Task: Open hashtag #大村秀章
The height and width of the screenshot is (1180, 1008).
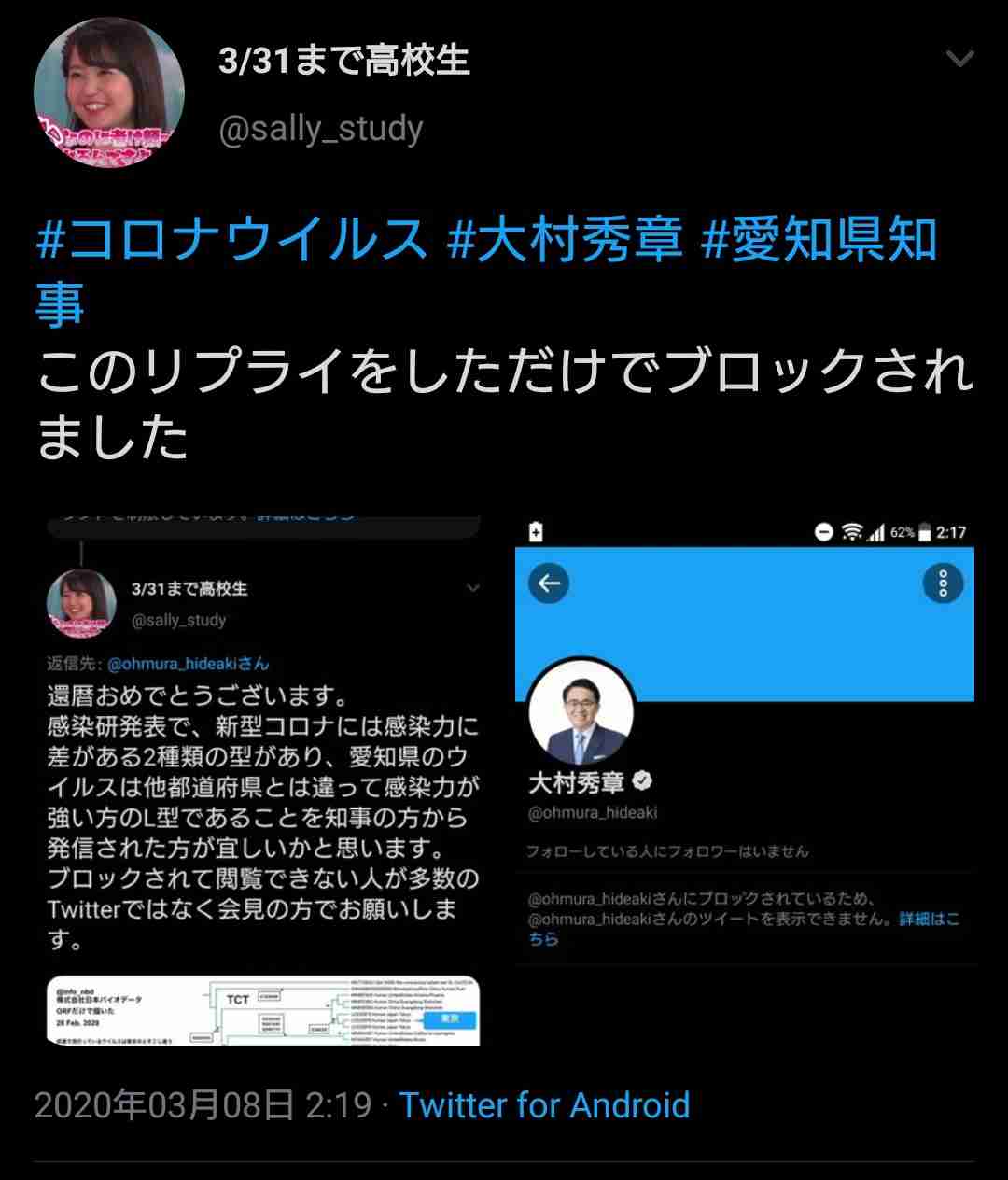Action: point(565,239)
